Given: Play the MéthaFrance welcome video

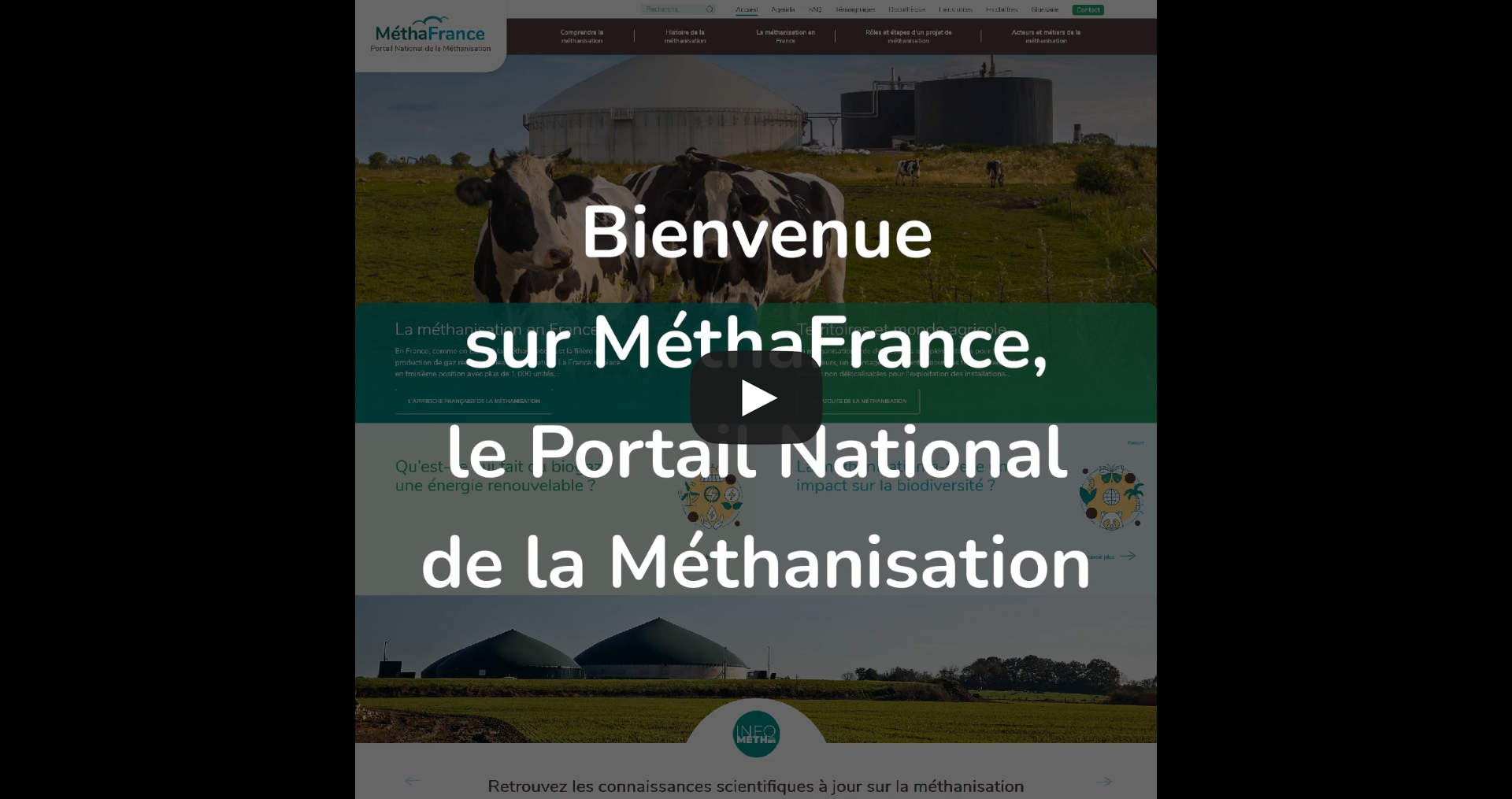Looking at the screenshot, I should click(756, 398).
